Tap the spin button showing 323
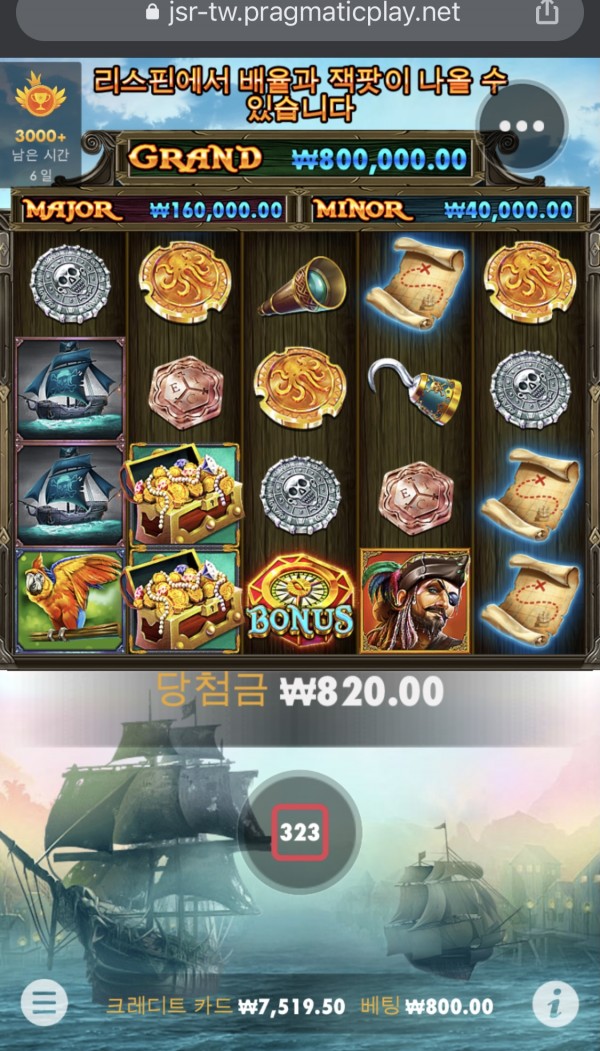Viewport: 600px width, 1051px height. (x=300, y=832)
